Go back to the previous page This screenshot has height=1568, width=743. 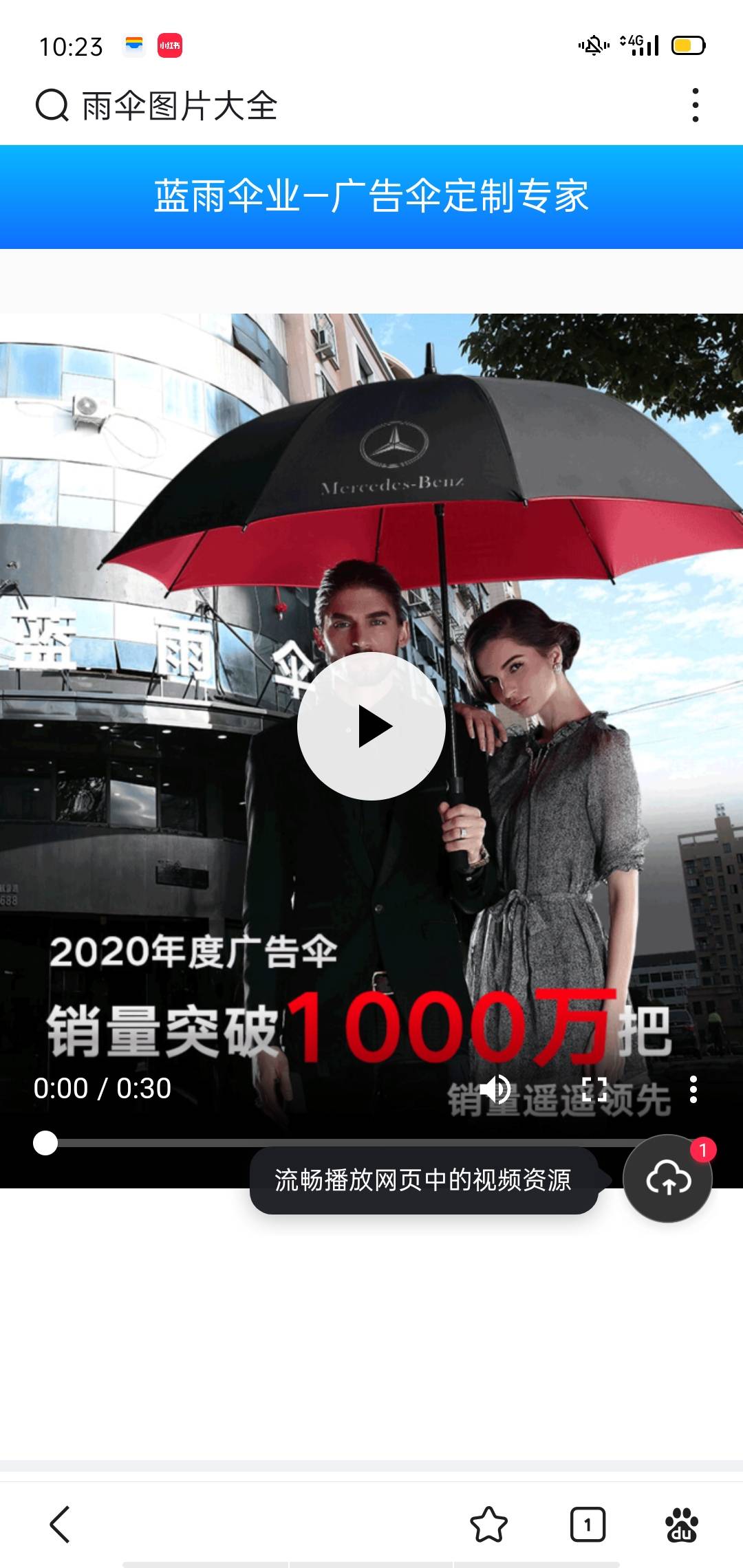[61, 1524]
